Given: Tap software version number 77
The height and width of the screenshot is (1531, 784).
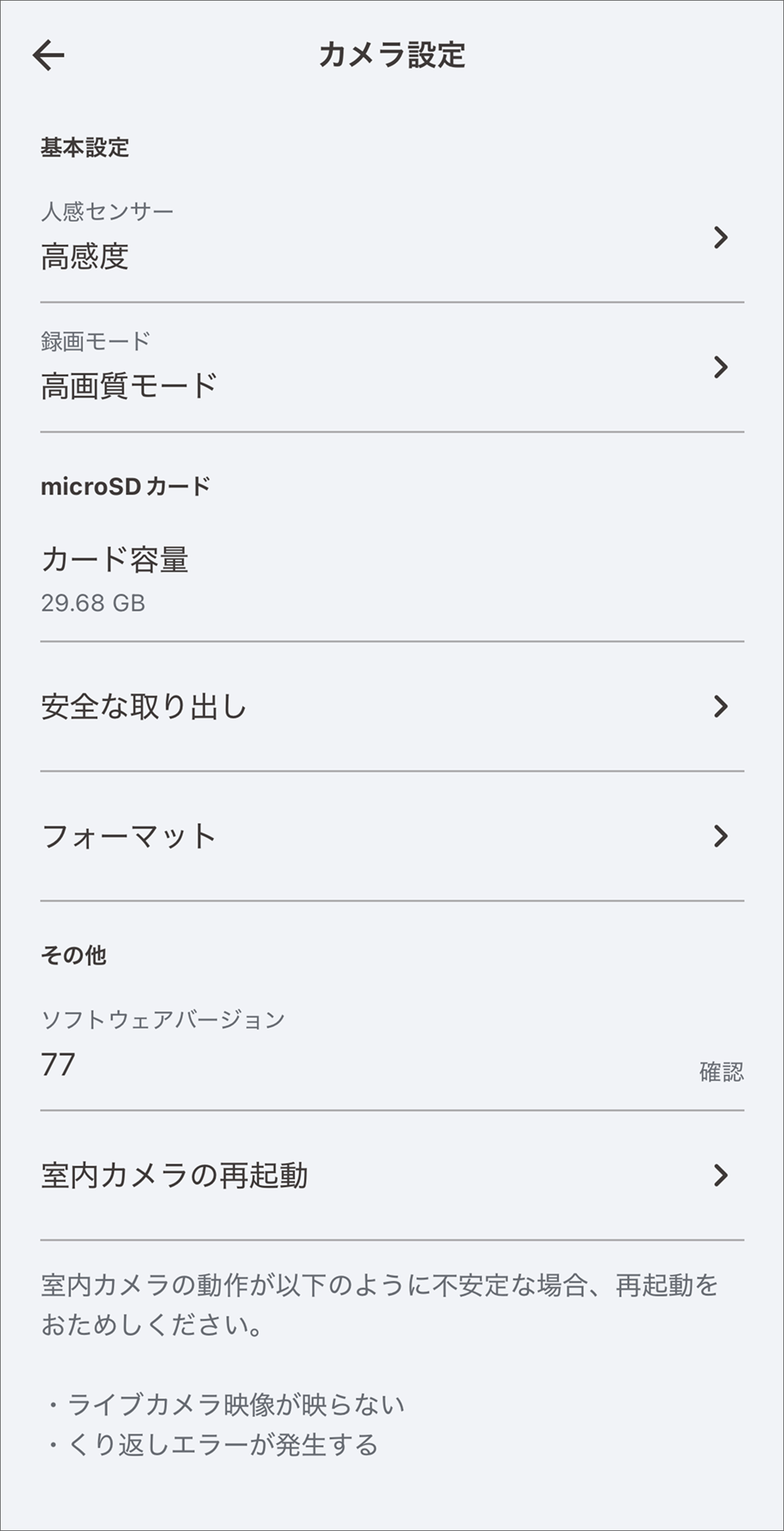Looking at the screenshot, I should click(x=56, y=1064).
